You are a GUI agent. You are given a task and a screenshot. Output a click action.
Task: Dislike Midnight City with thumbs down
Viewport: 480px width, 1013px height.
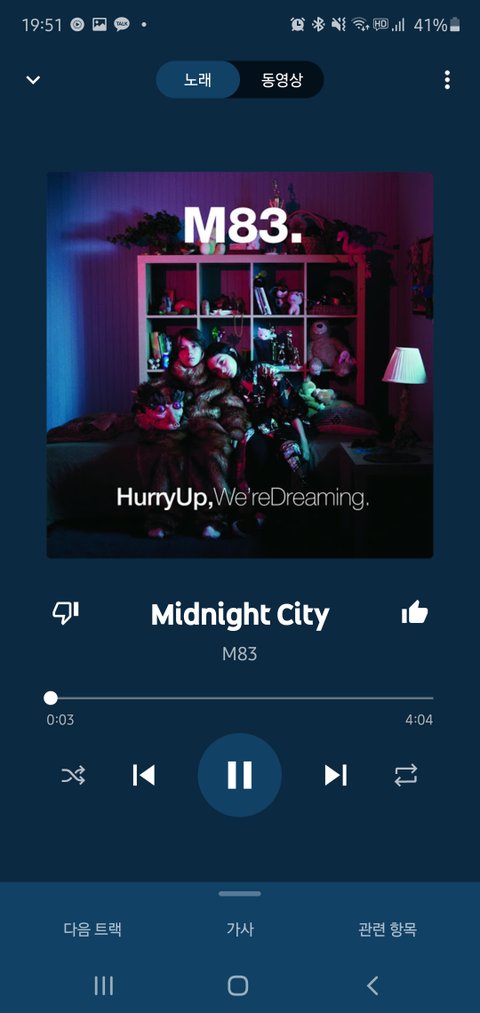tap(65, 612)
